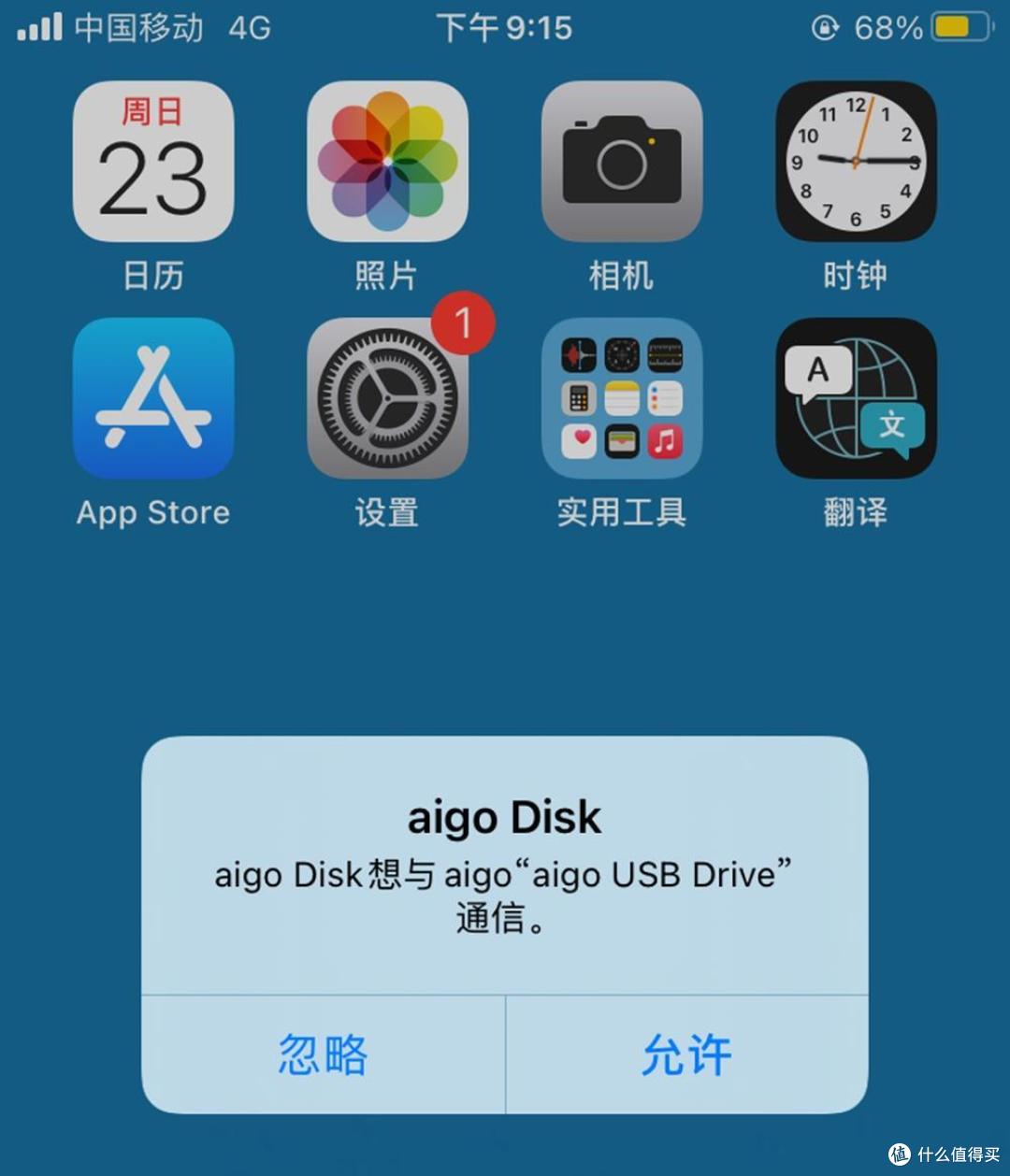Open the Settings app
Screen dimensions: 1010x1176
pyautogui.click(x=387, y=400)
